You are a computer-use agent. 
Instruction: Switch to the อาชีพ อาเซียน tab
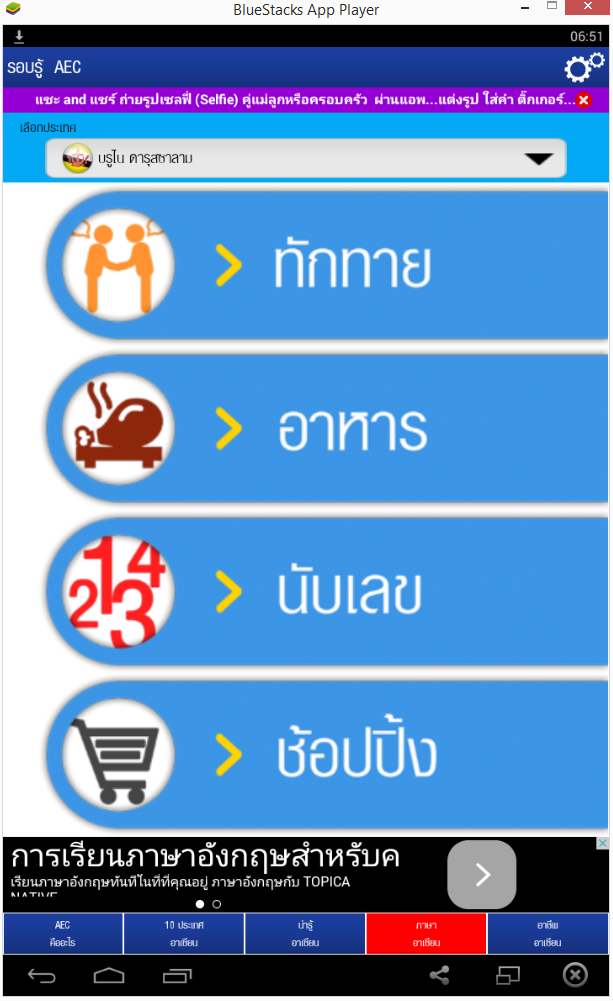click(x=548, y=933)
